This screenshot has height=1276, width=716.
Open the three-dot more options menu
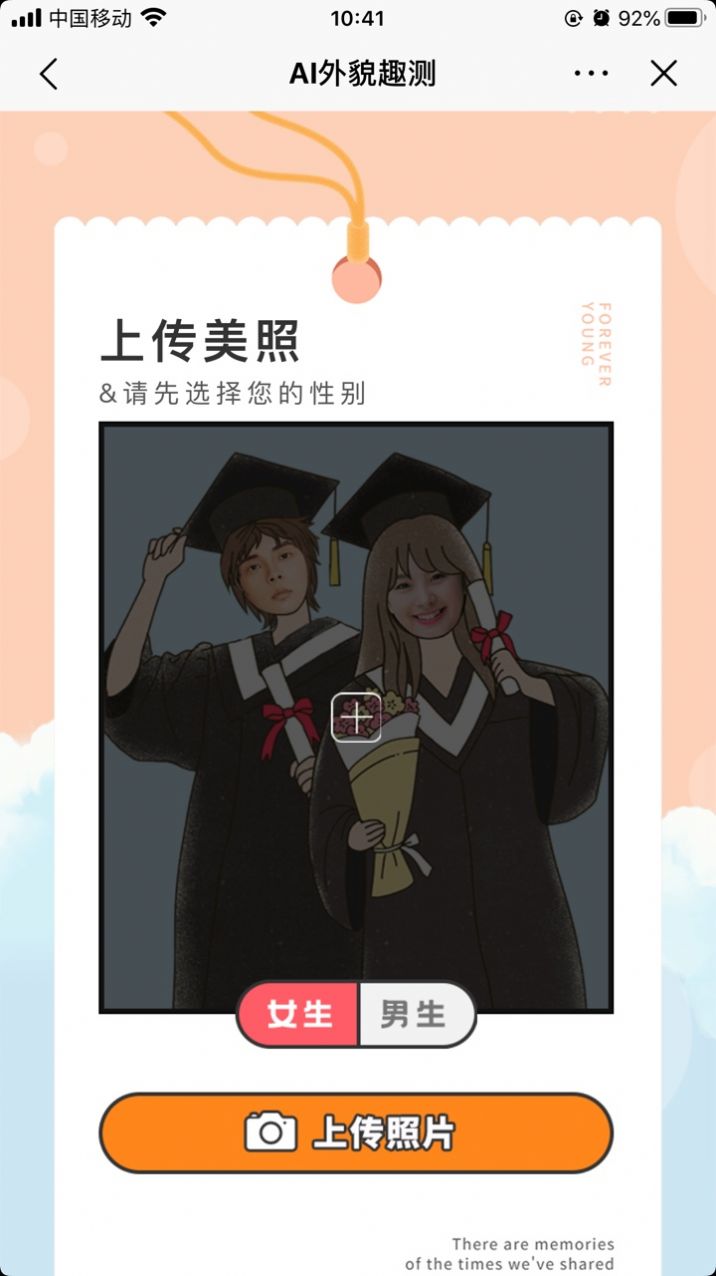591,74
